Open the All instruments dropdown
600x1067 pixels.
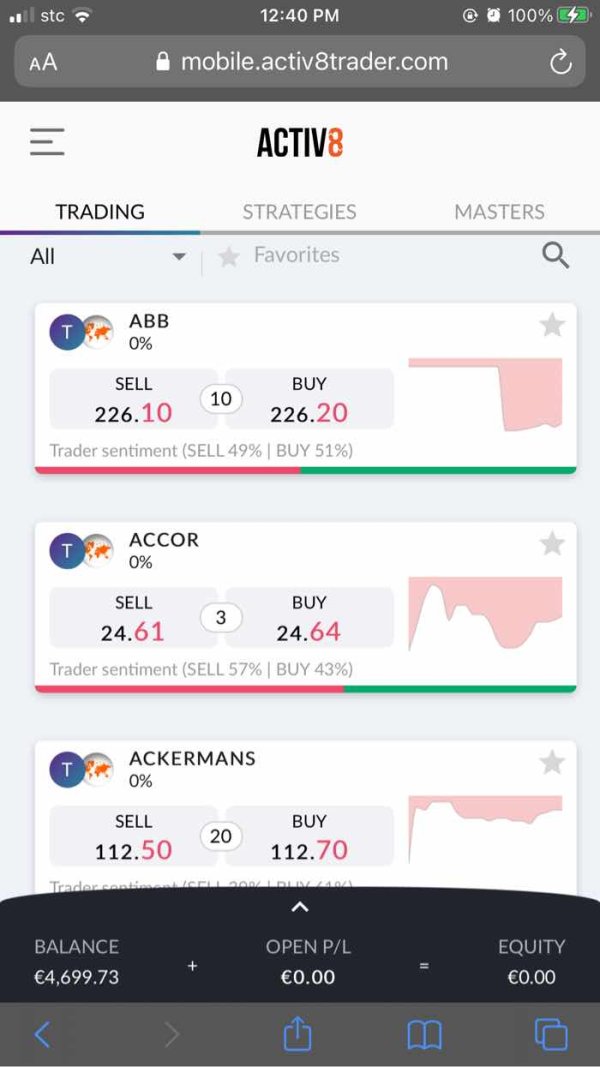[x=108, y=257]
